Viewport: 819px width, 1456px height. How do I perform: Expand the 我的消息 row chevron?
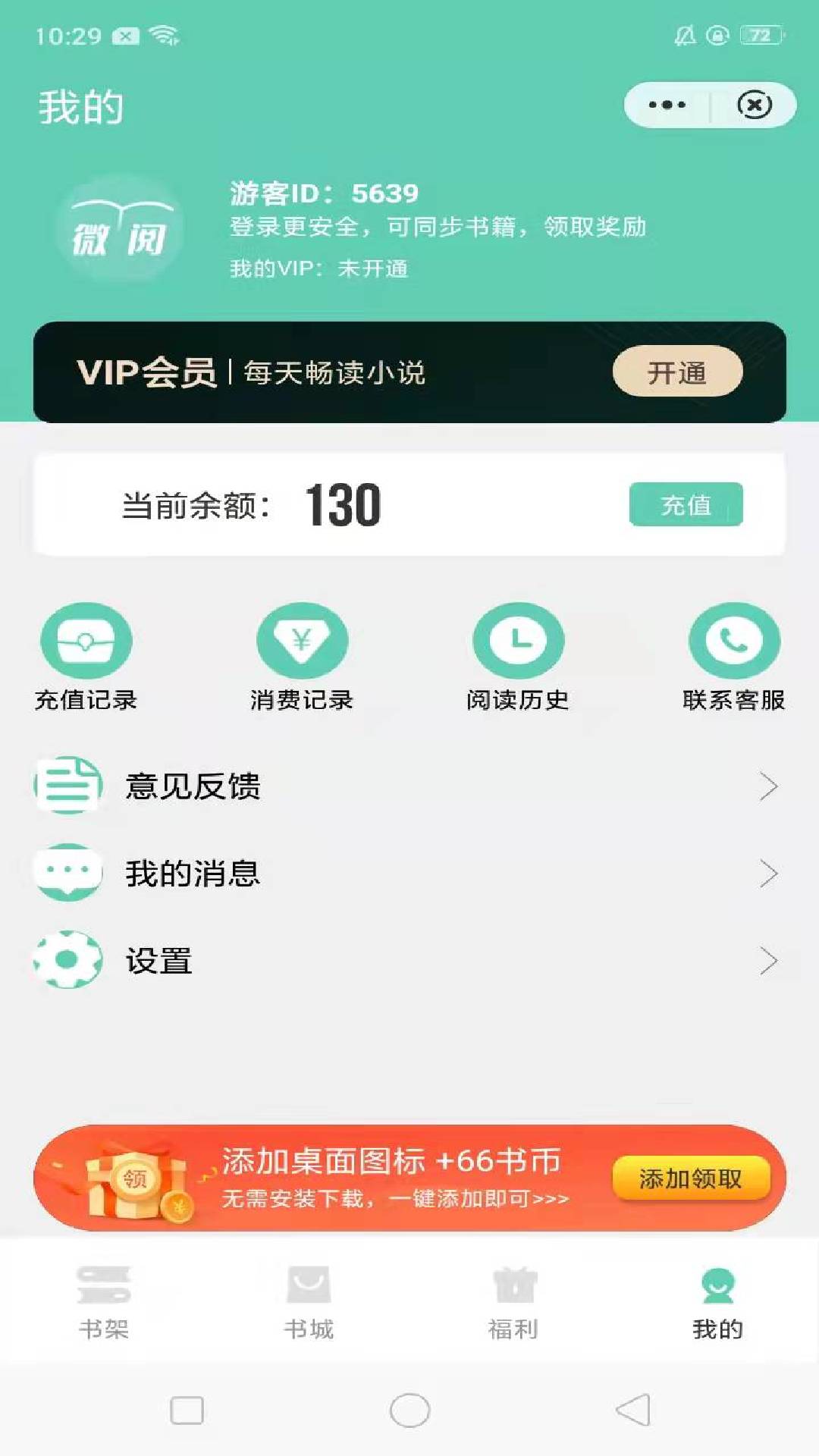tap(769, 874)
